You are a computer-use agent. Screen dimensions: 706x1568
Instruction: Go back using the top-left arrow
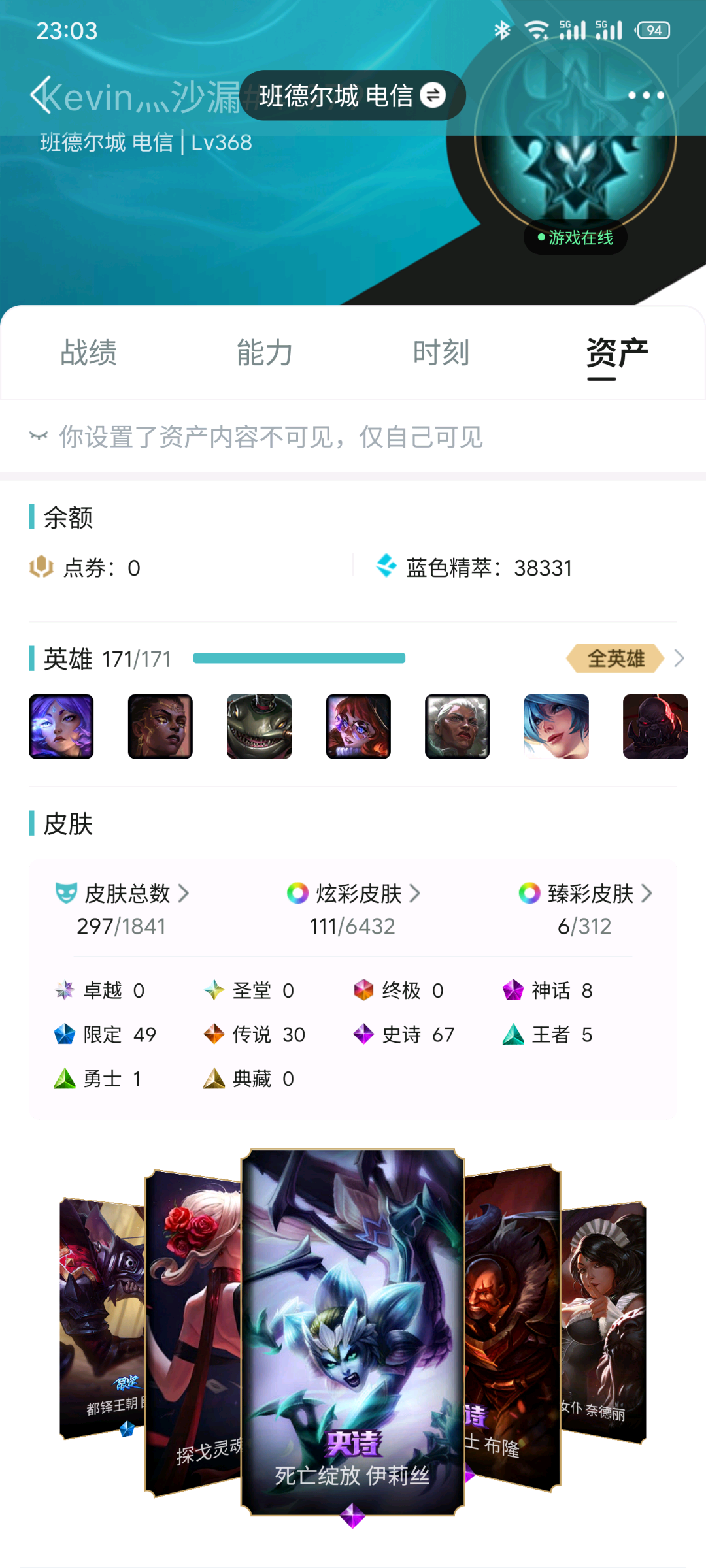pos(41,95)
